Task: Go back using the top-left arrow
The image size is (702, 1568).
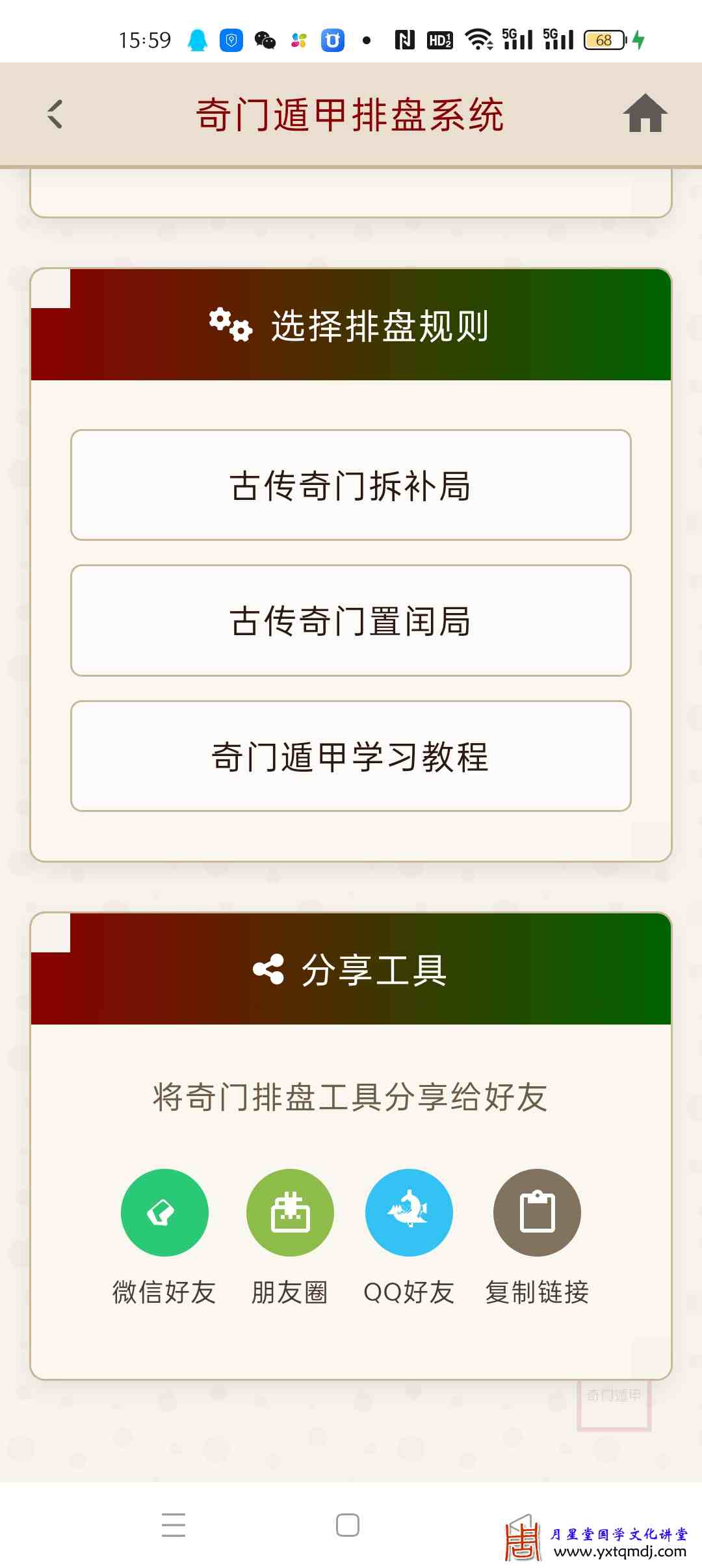Action: coord(56,114)
